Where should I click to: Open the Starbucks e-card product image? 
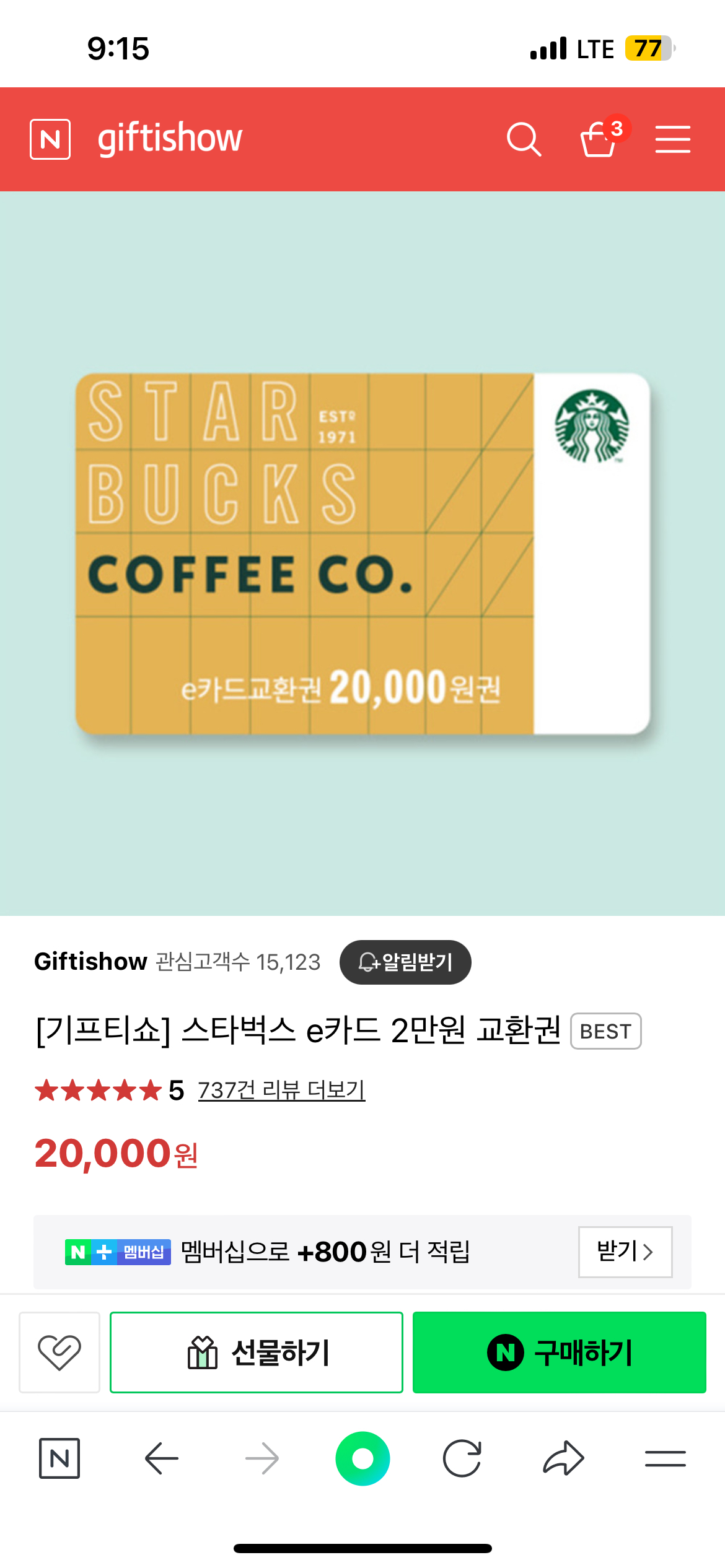362,553
